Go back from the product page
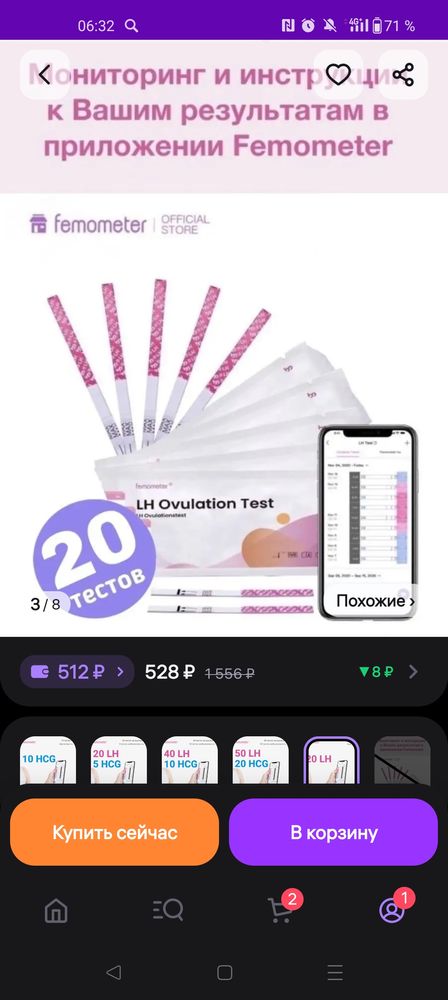 44,75
